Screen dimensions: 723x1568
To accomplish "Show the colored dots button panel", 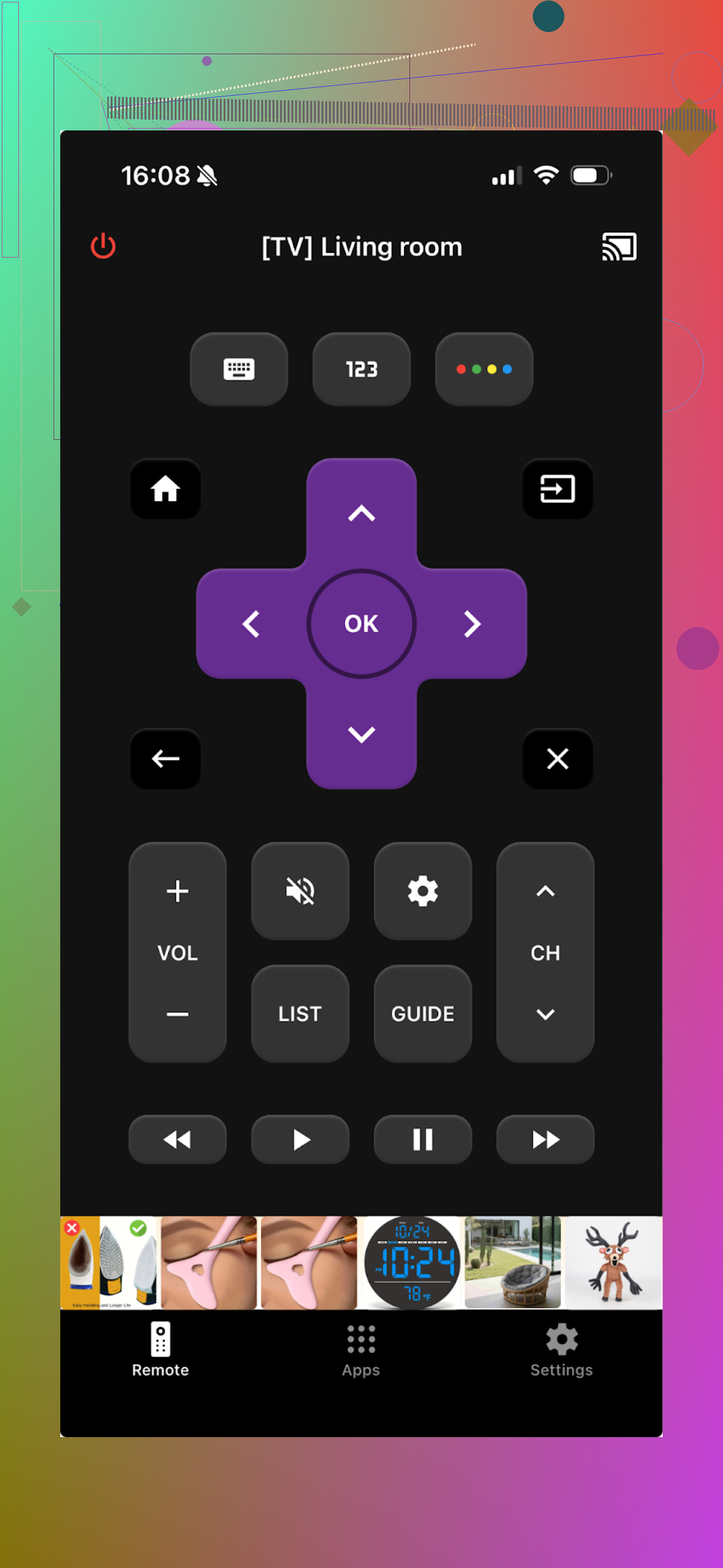I will pos(484,369).
